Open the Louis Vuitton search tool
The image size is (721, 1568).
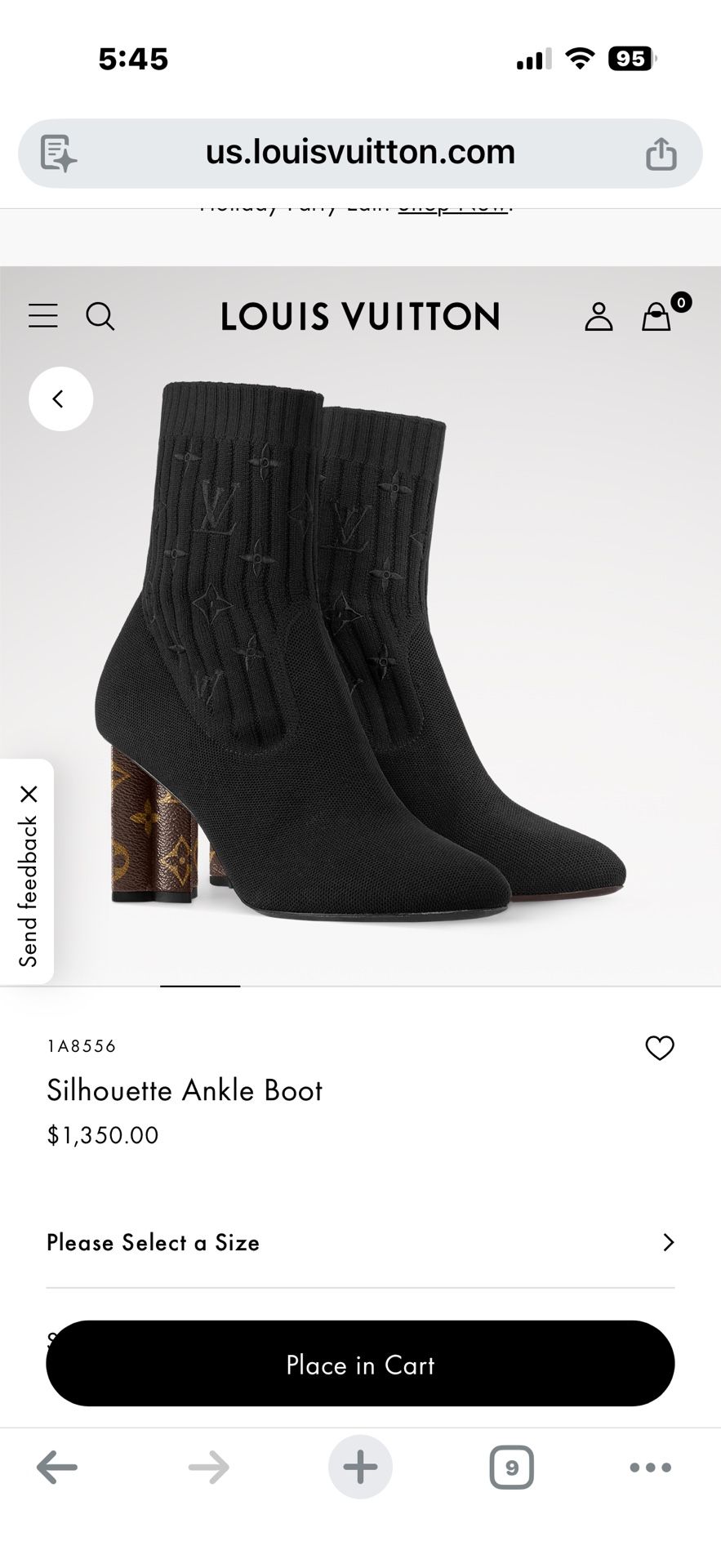click(101, 318)
